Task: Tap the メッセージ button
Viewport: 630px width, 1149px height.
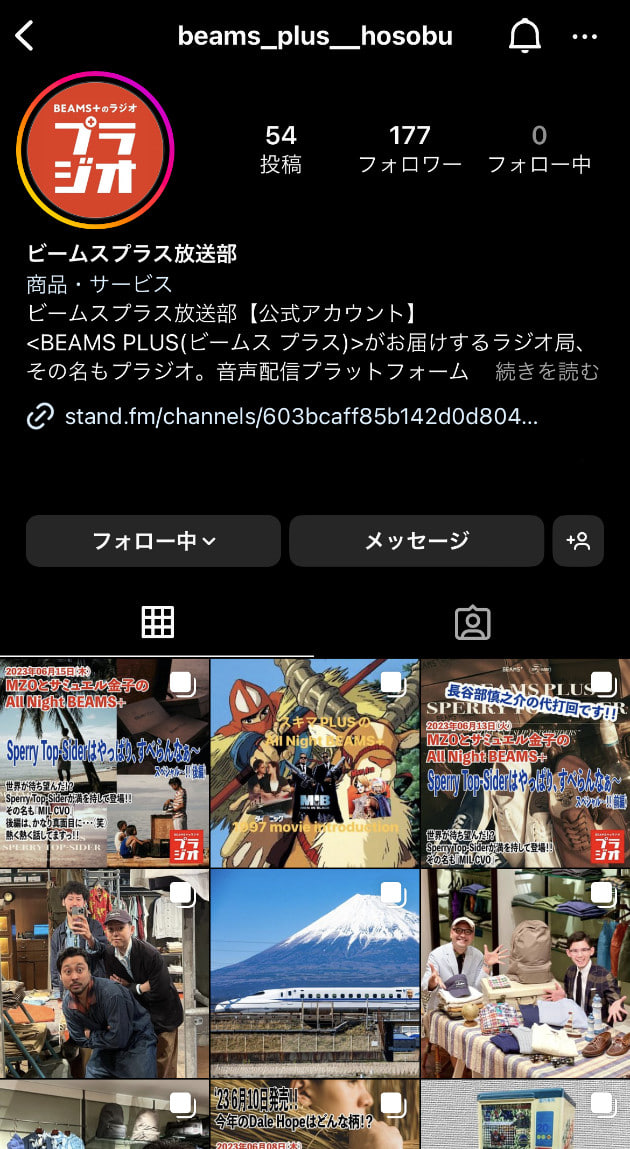Action: coord(416,541)
